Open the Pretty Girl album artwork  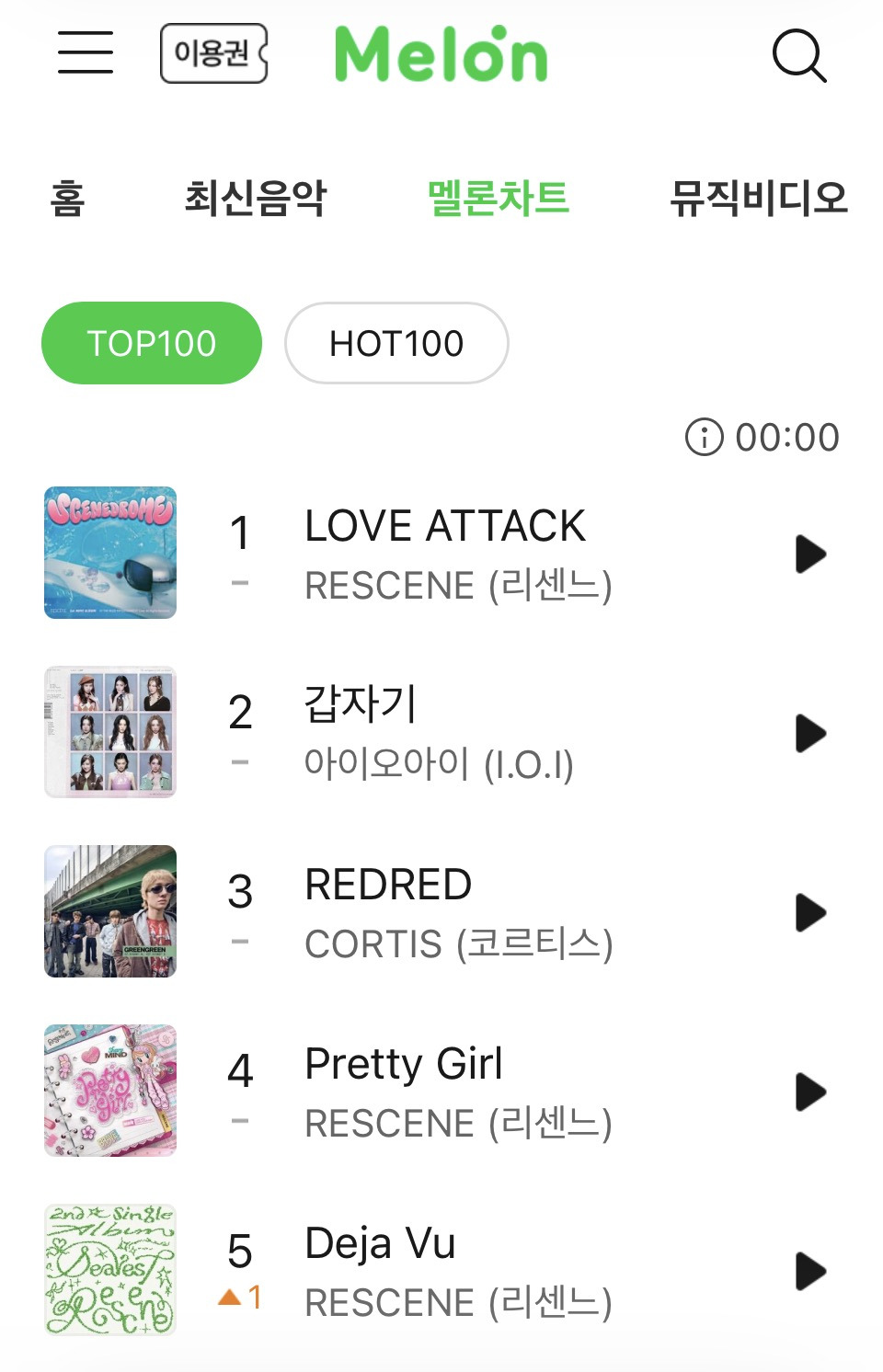[x=110, y=1091]
